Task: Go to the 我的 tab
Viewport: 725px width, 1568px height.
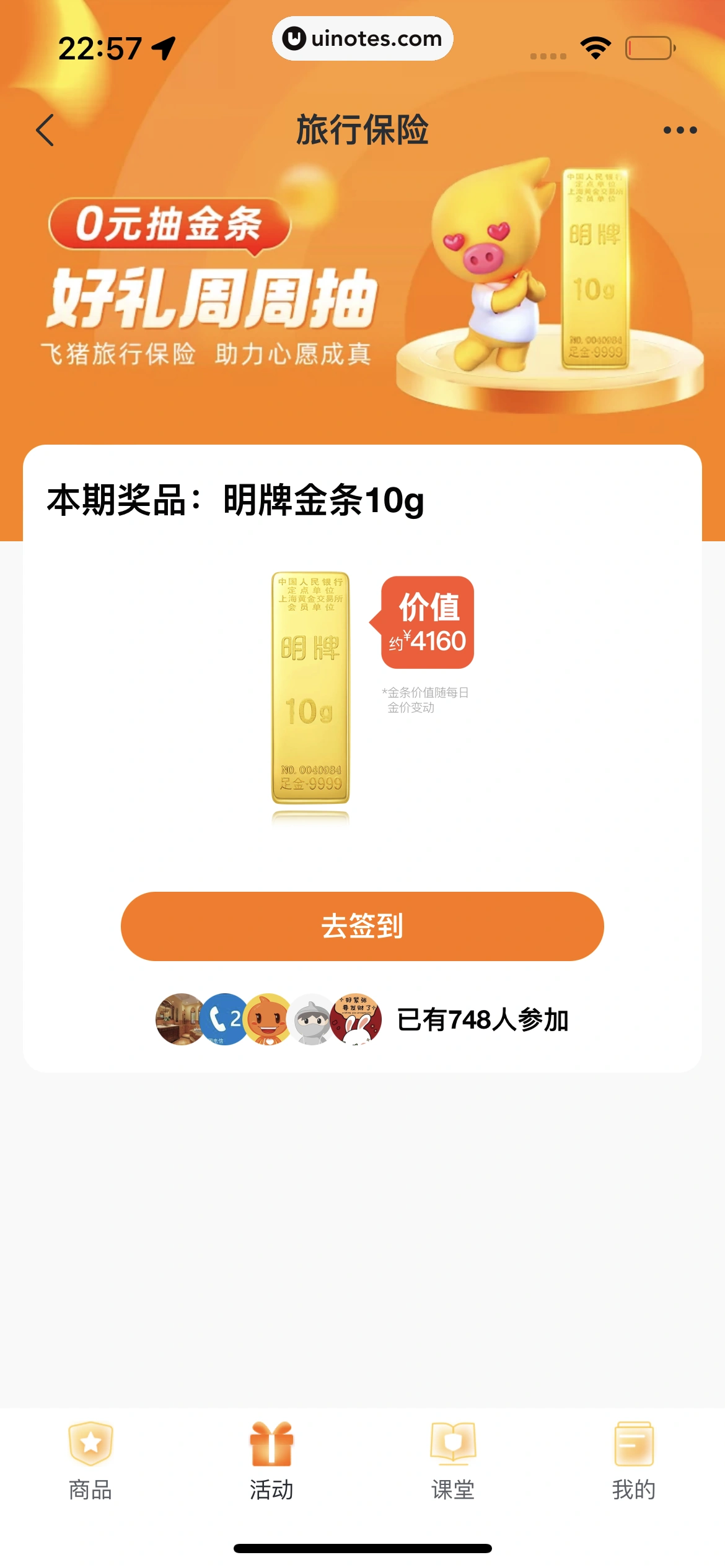Action: (x=633, y=1461)
